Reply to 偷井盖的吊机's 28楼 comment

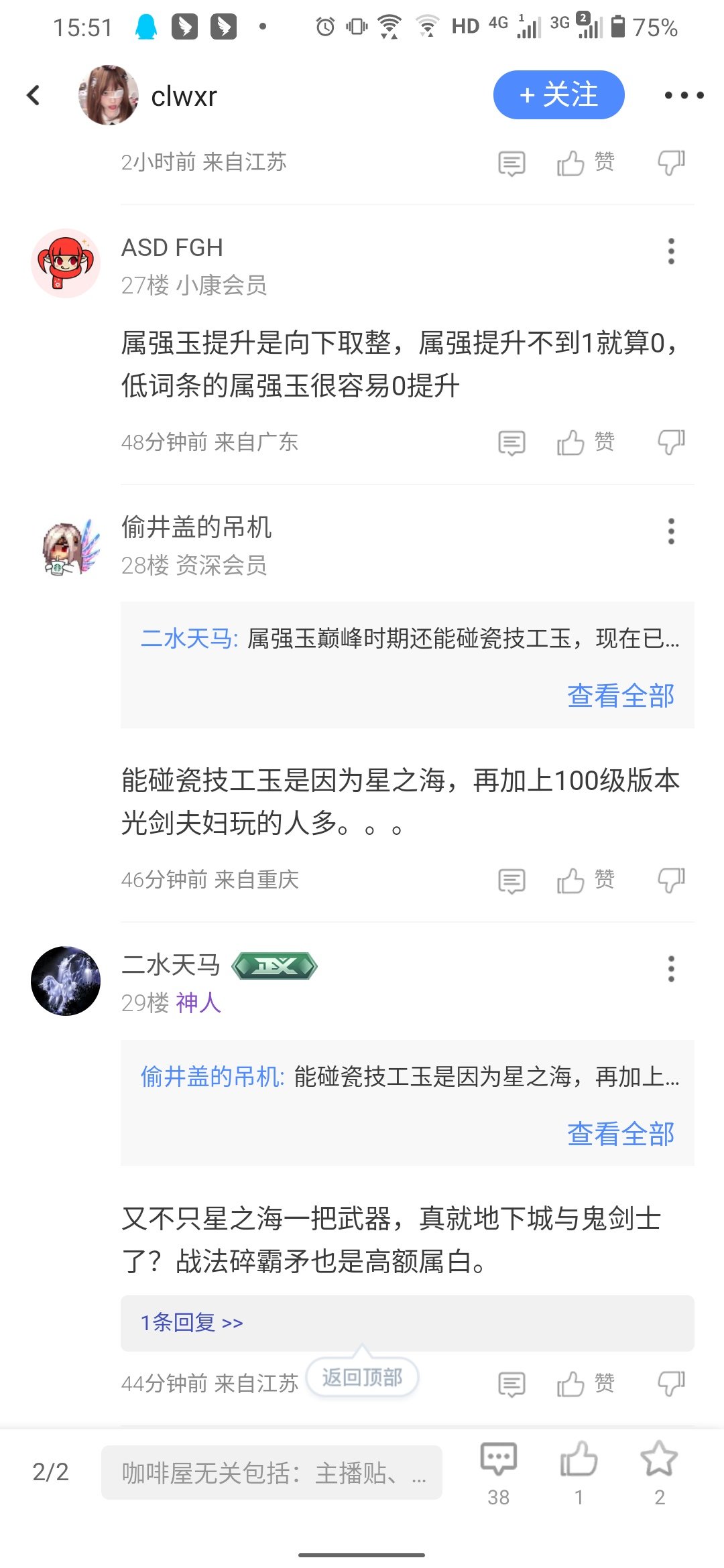[x=512, y=880]
